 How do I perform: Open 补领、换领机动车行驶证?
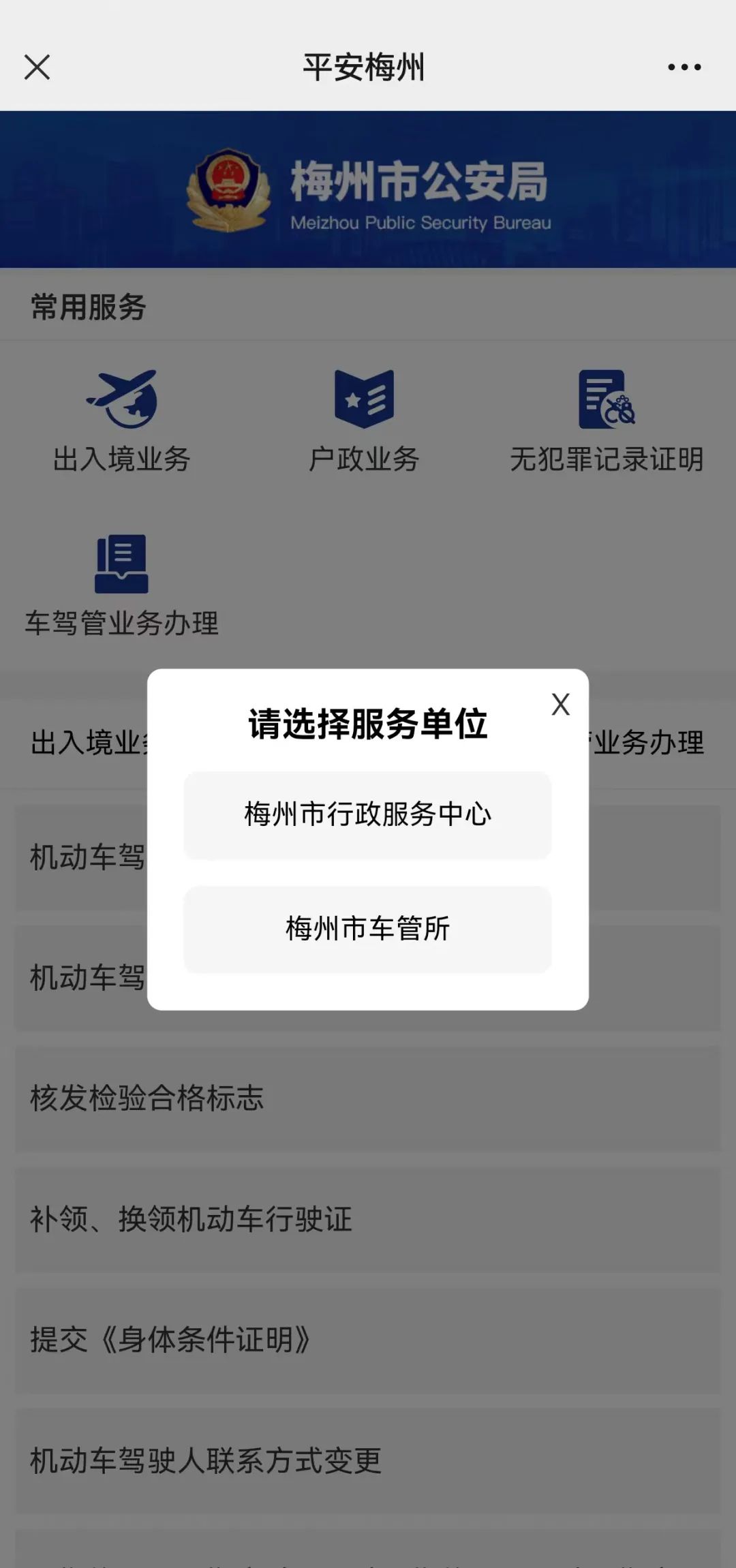pyautogui.click(x=367, y=1219)
